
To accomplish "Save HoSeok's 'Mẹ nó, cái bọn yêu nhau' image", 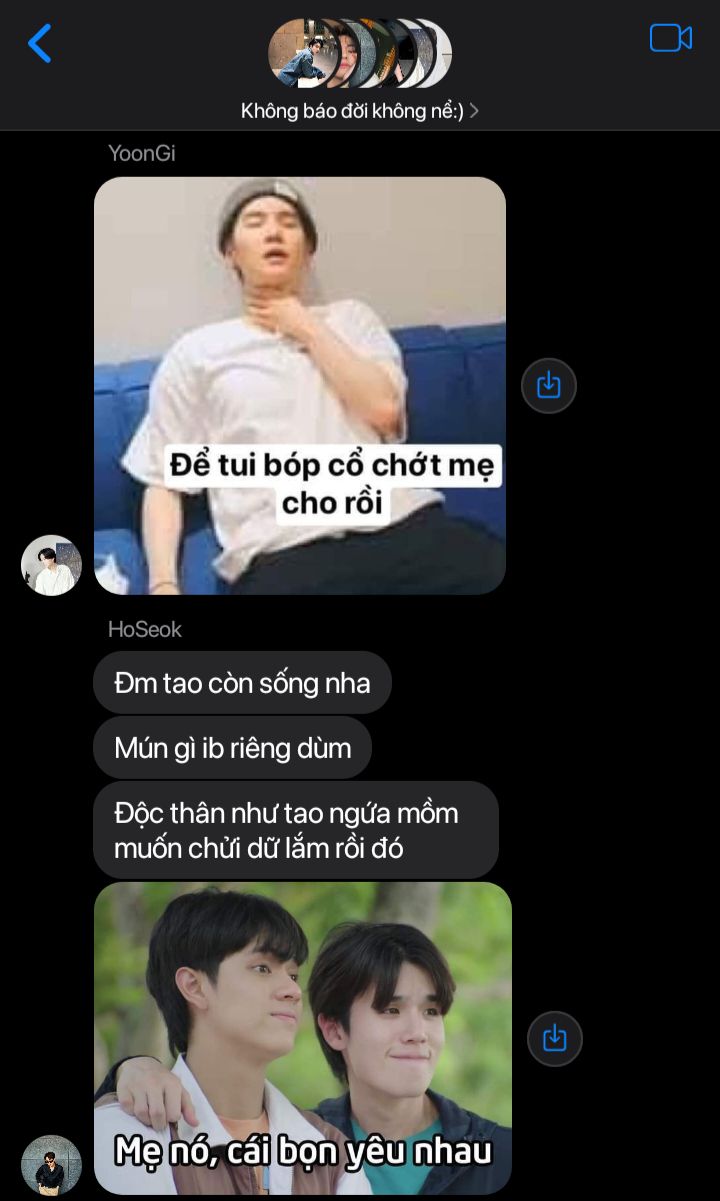I will pos(555,1038).
